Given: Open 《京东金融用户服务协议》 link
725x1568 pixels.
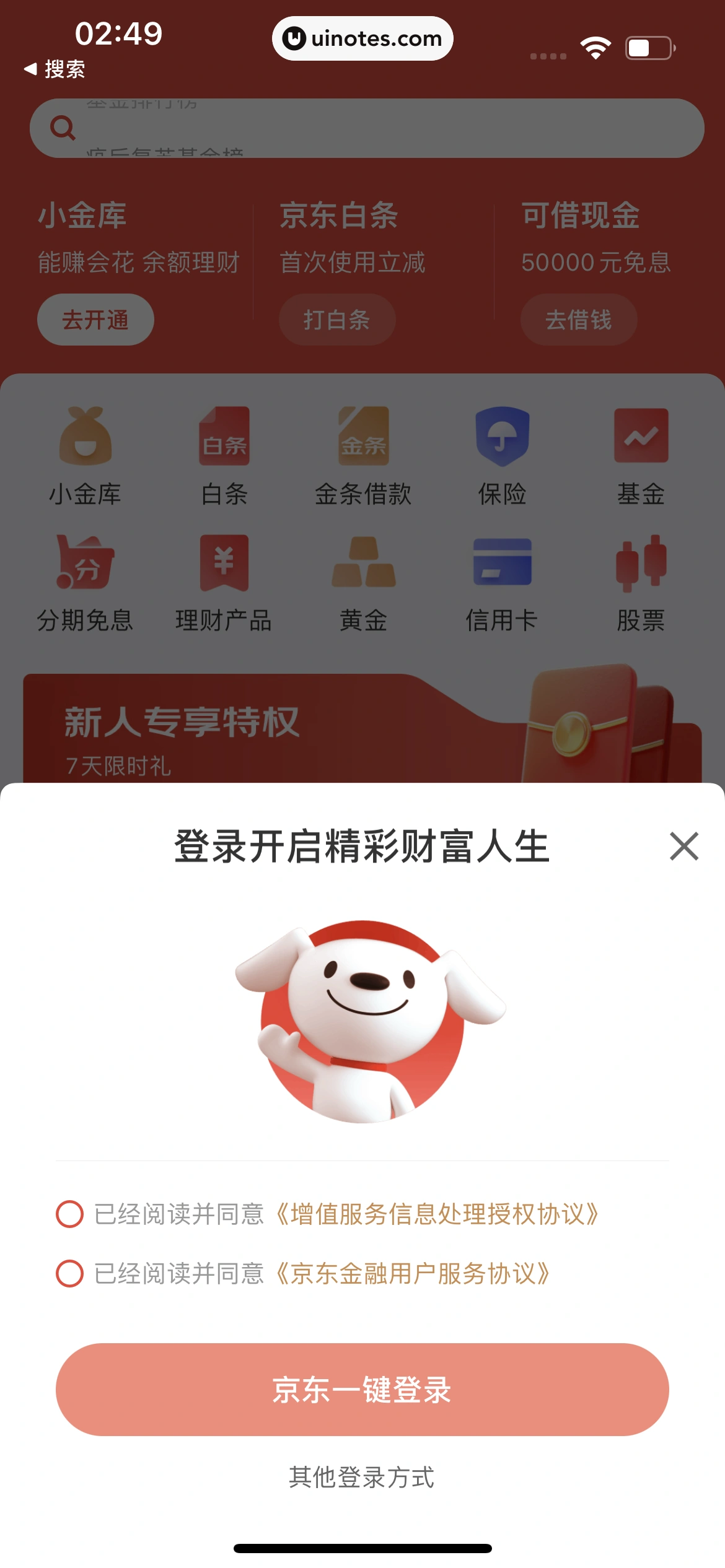Looking at the screenshot, I should (412, 1273).
